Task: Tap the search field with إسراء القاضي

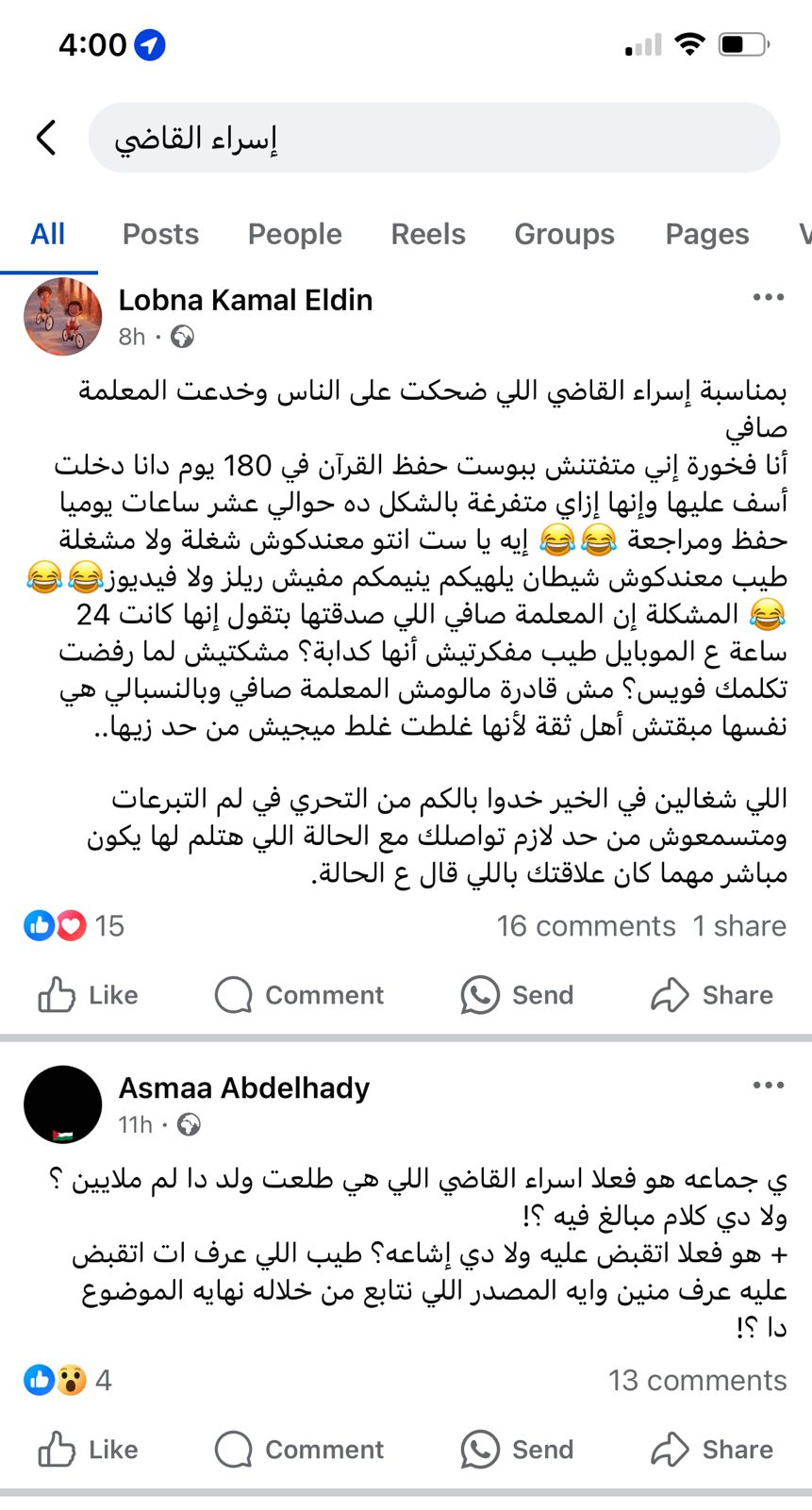Action: [x=434, y=138]
